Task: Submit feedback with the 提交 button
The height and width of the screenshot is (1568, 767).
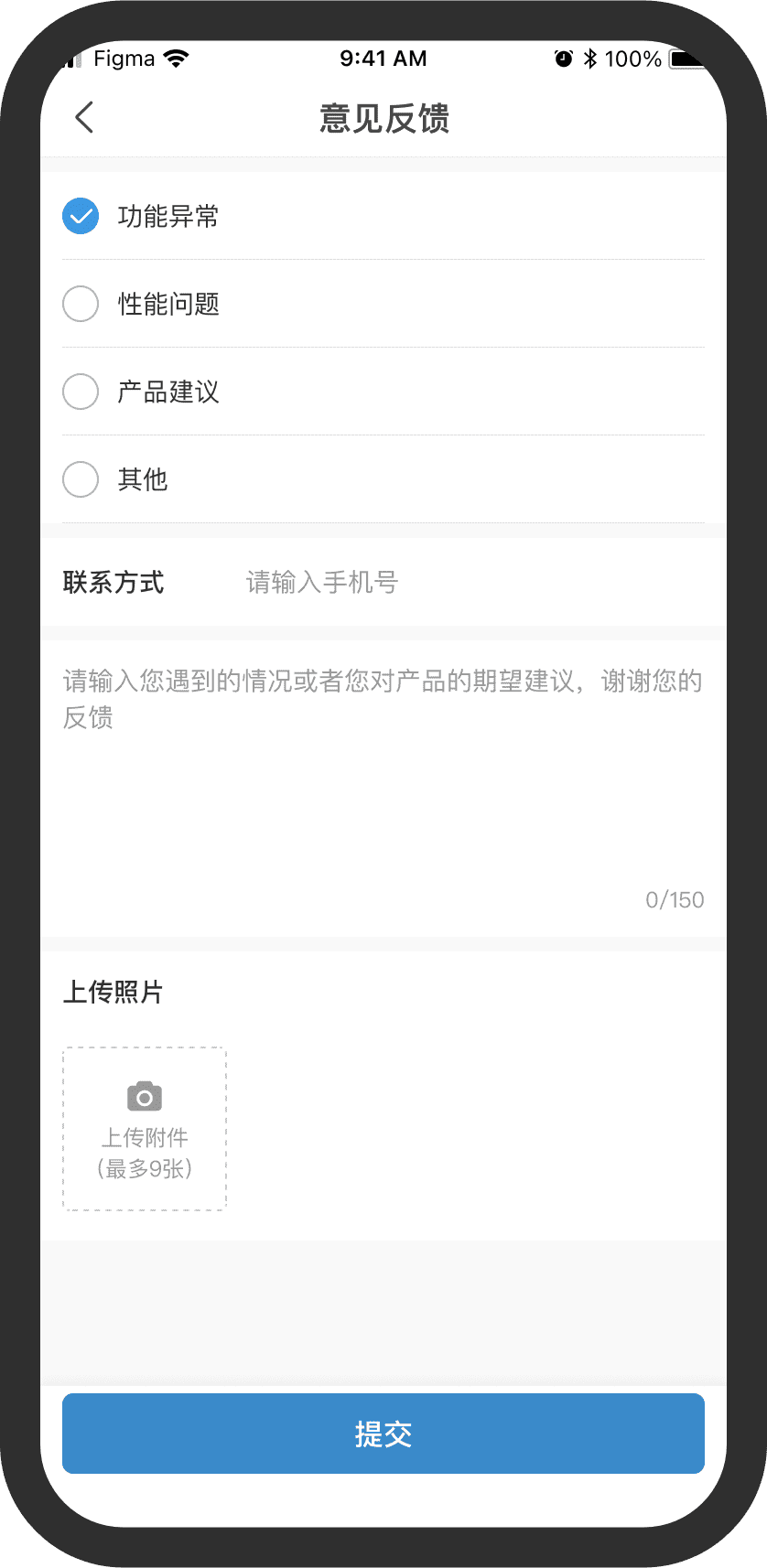Action: coord(383,1434)
